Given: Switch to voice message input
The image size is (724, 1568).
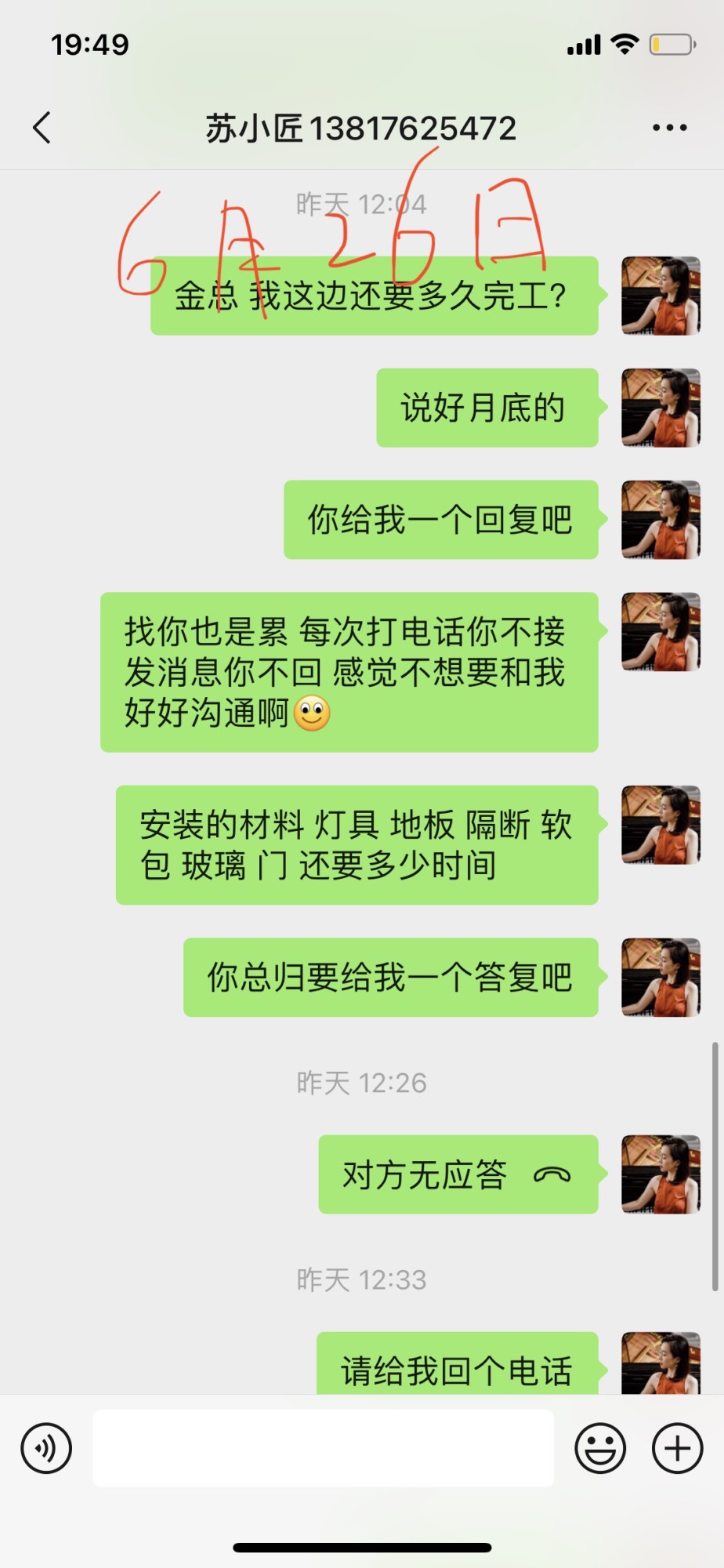Looking at the screenshot, I should [x=46, y=1448].
